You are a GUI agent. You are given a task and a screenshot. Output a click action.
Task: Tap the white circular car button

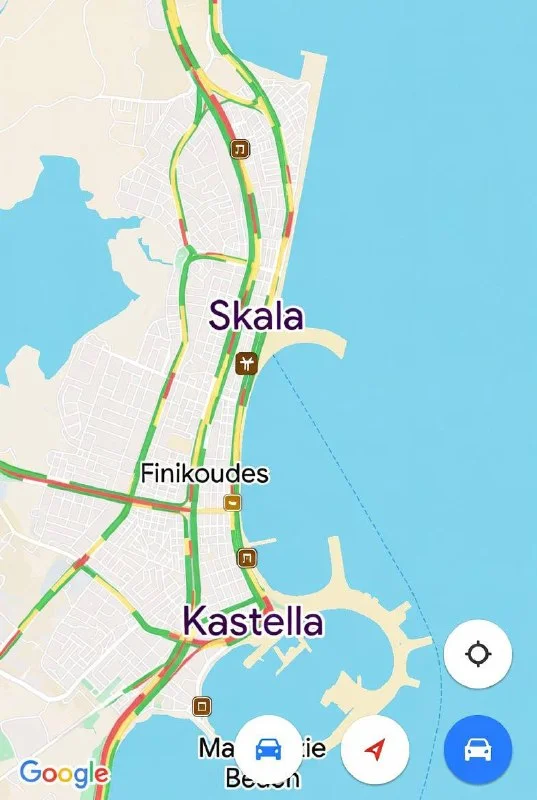coord(268,749)
